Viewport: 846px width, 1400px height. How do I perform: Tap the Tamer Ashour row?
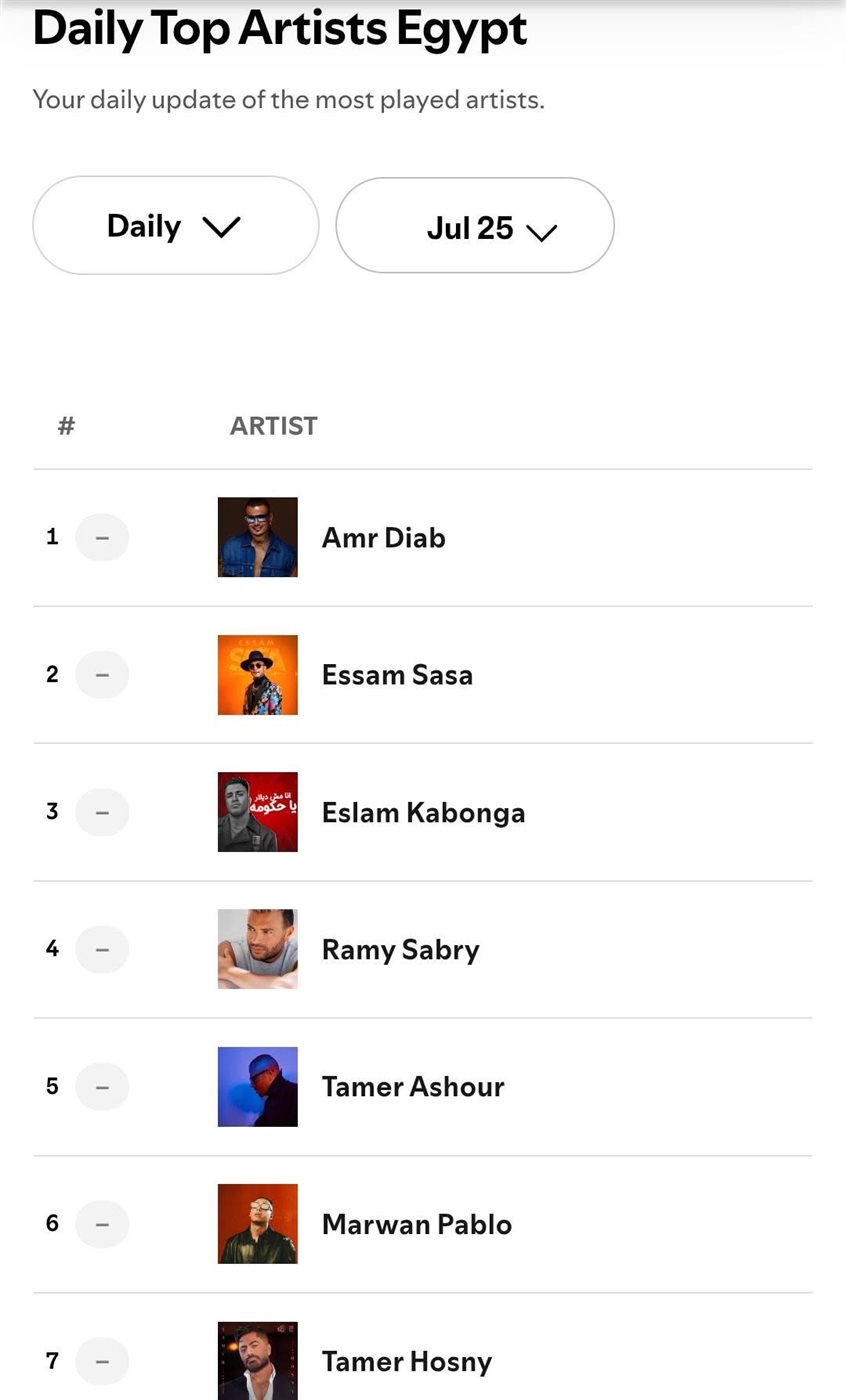point(423,1086)
